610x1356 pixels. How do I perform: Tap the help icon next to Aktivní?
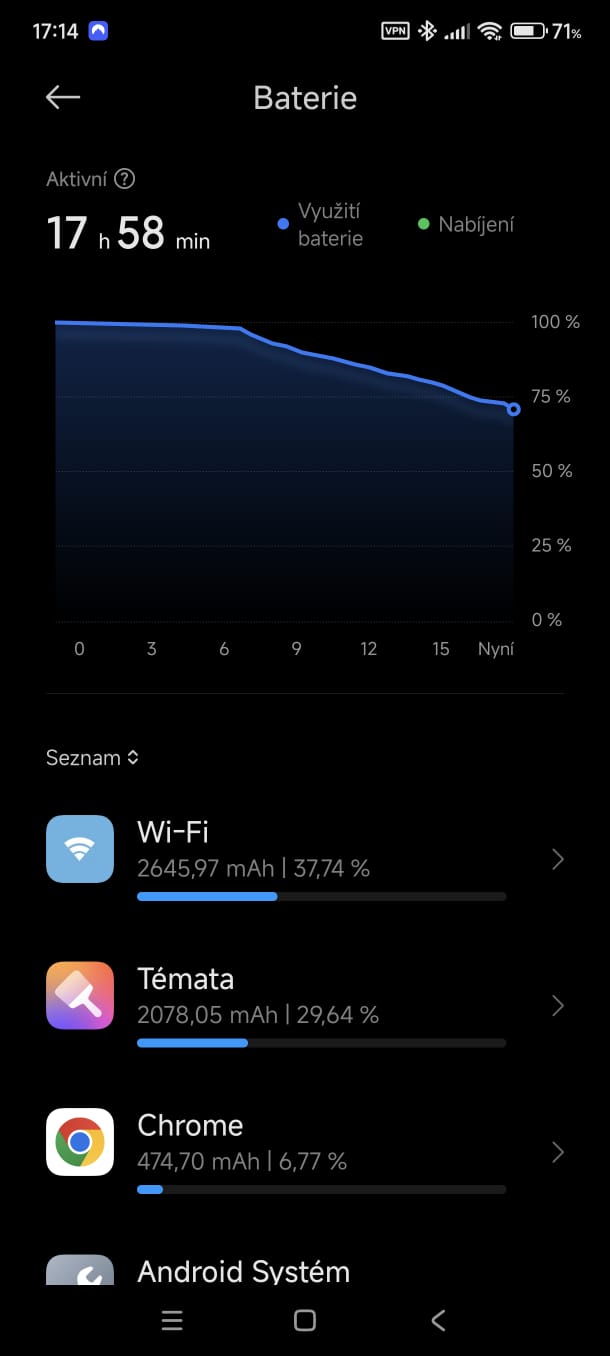point(124,179)
